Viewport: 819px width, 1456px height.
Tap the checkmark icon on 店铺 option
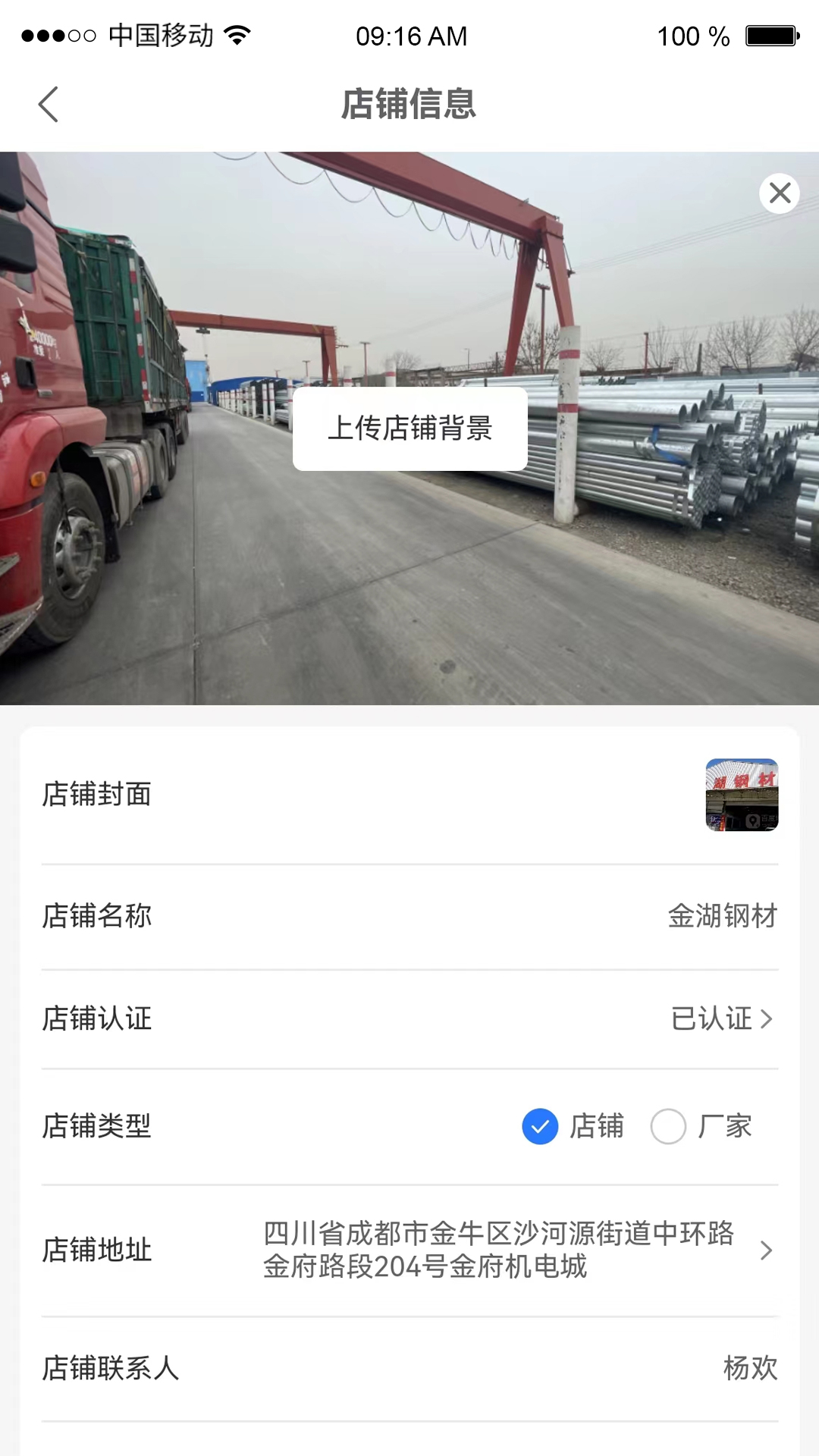click(x=540, y=1128)
